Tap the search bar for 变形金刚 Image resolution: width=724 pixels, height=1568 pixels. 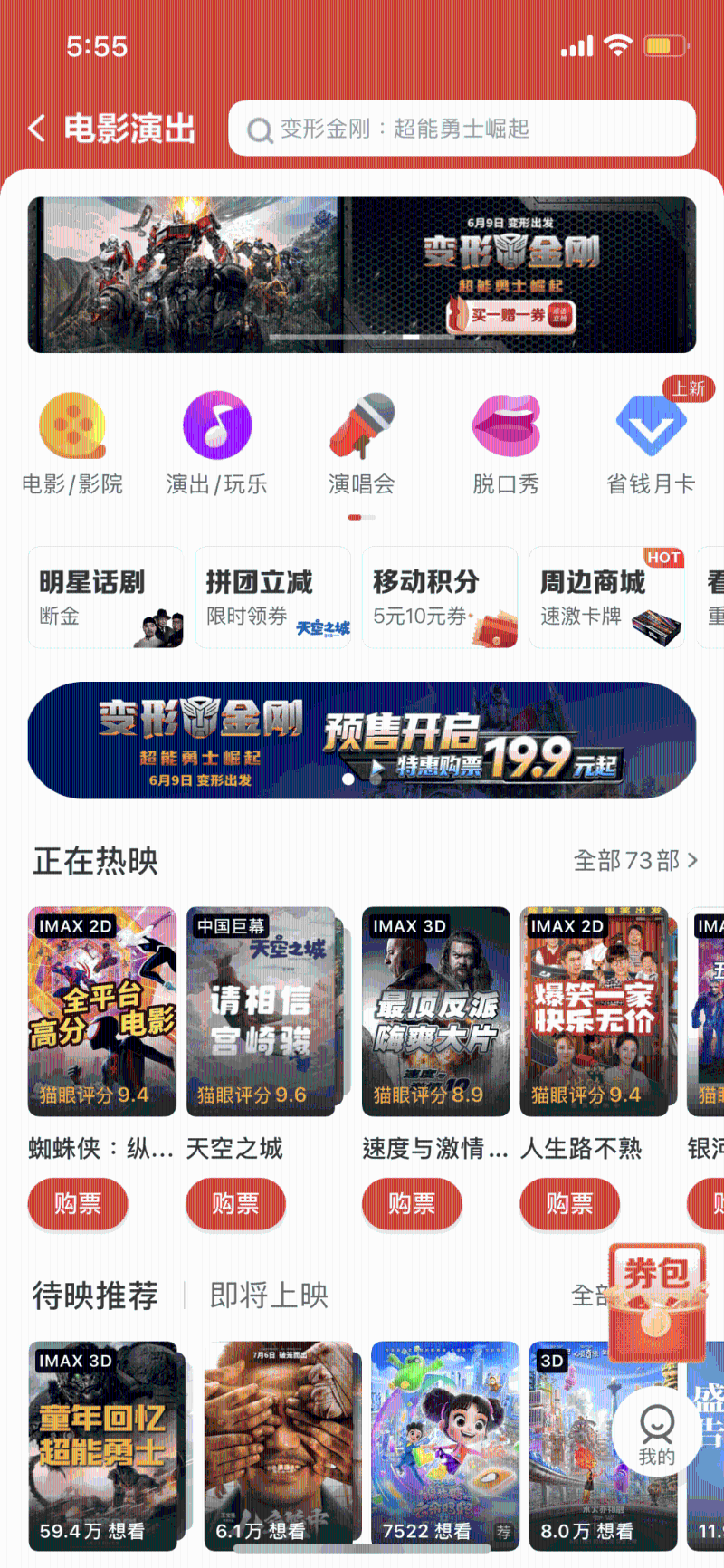[462, 128]
